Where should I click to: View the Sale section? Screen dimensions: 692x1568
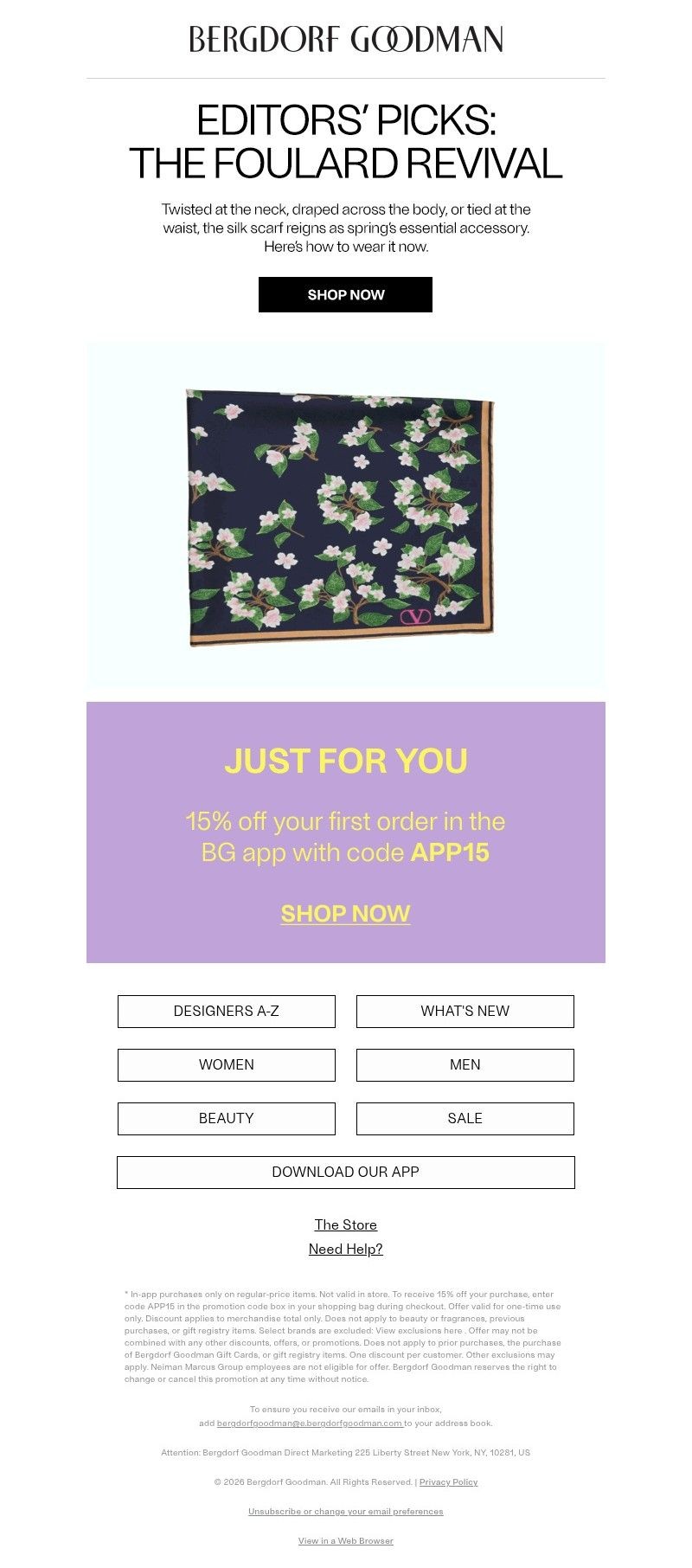coord(465,1119)
